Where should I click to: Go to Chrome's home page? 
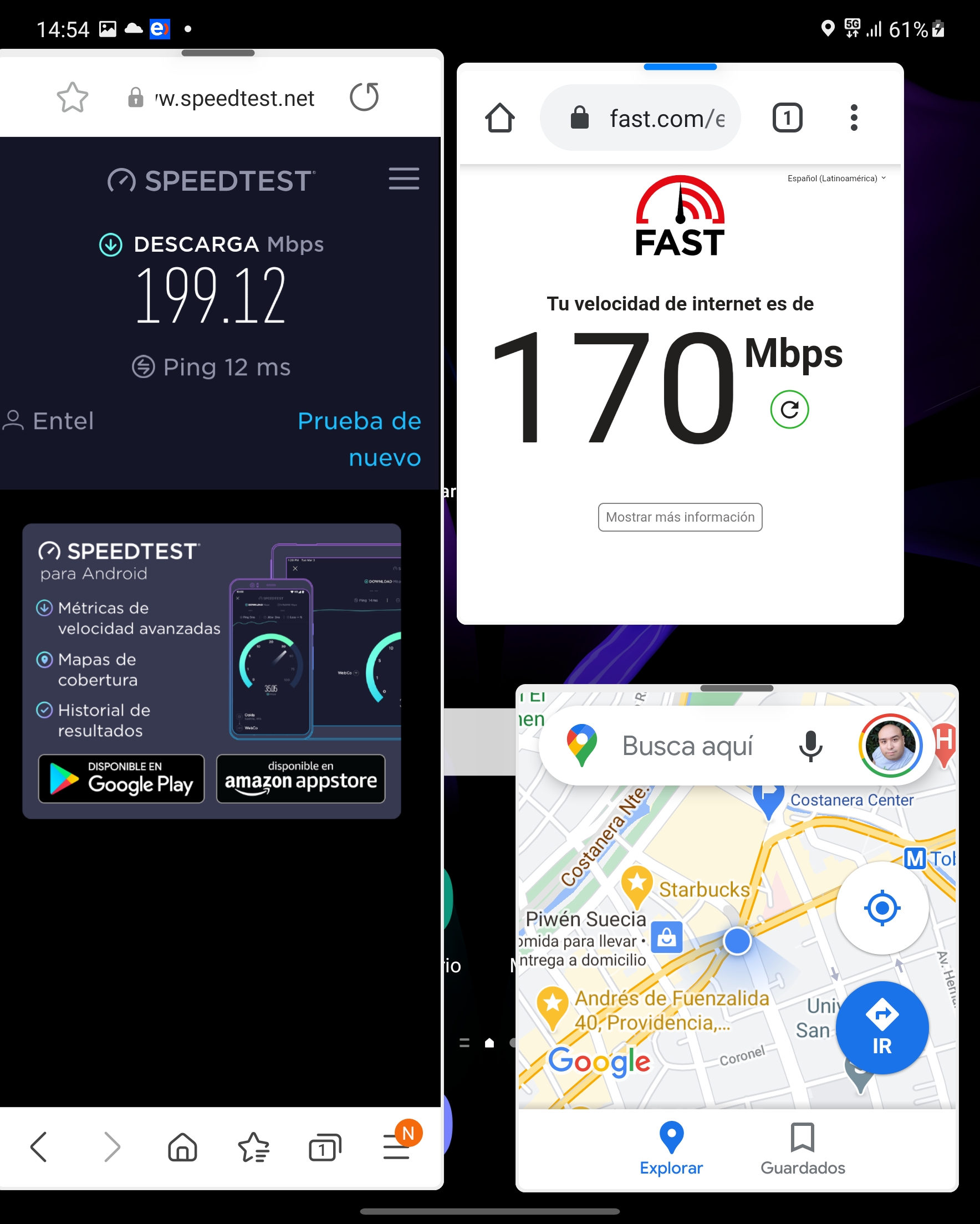point(499,118)
